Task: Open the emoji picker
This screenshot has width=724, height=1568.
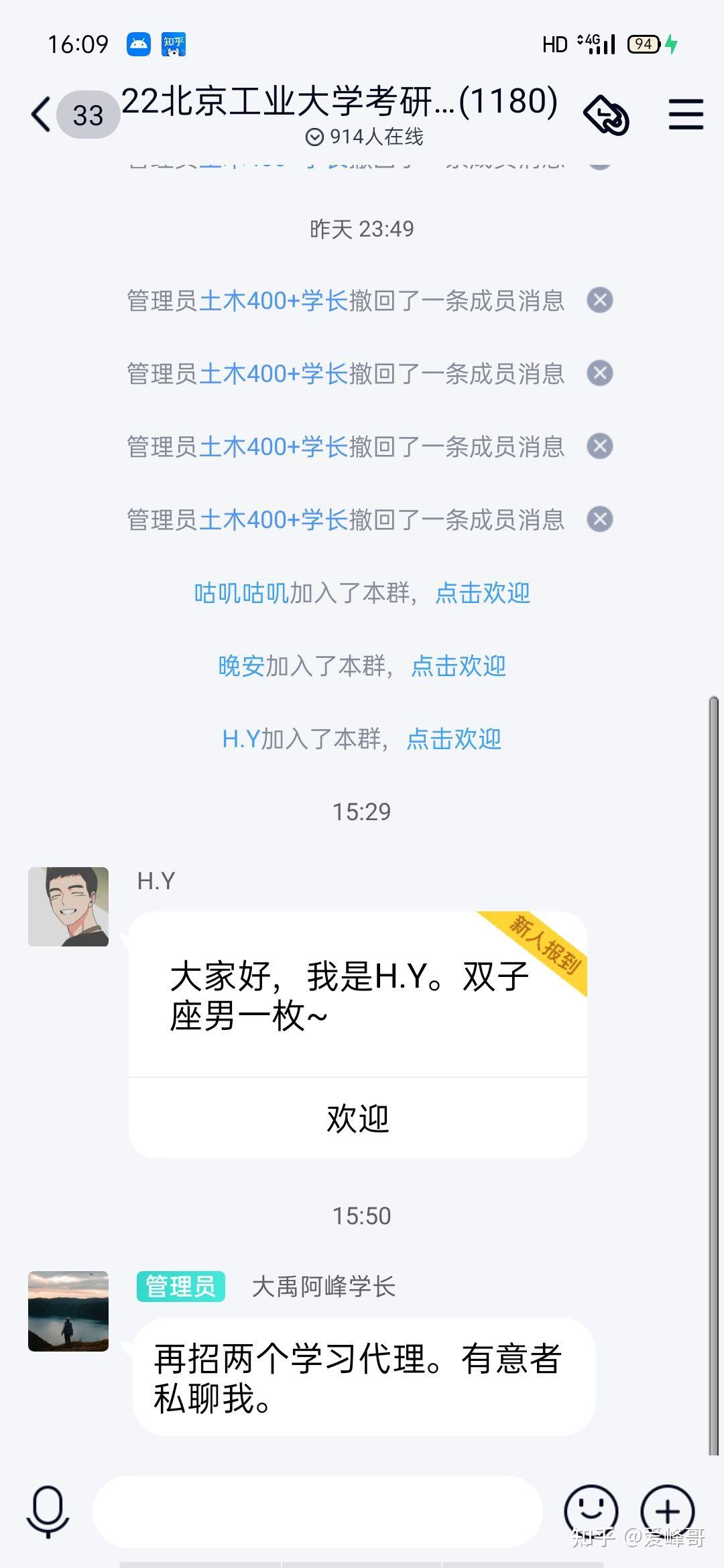Action: 591,1512
